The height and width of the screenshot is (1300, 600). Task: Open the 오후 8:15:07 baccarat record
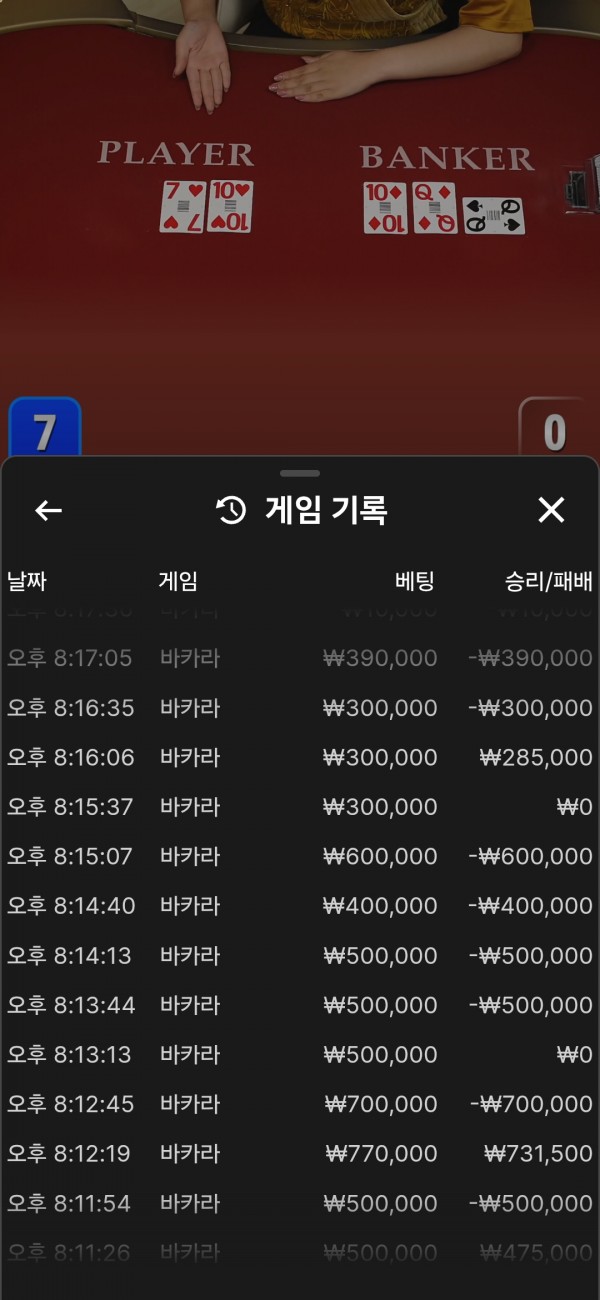(x=300, y=857)
